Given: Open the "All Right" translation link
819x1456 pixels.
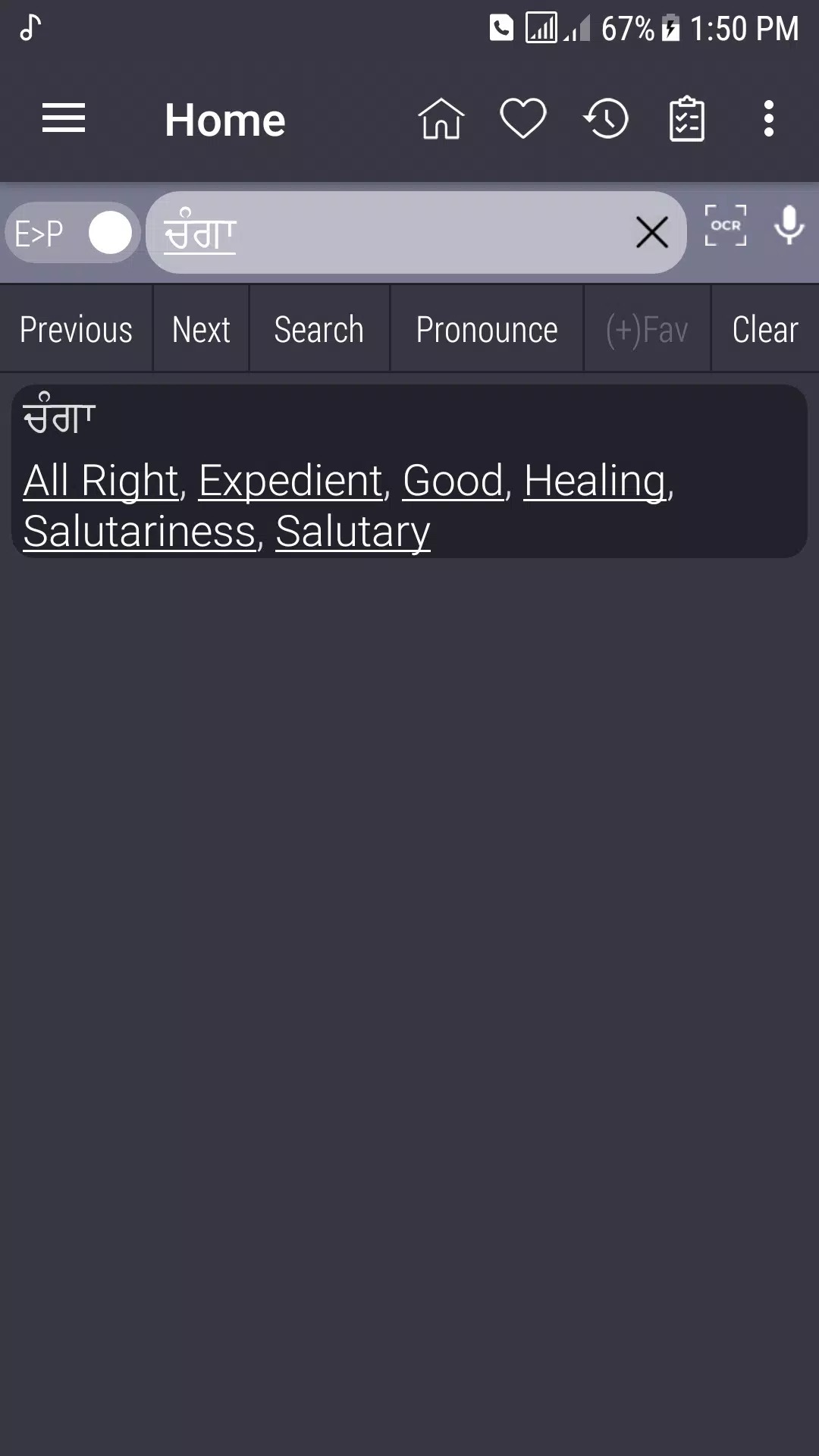Looking at the screenshot, I should 101,481.
